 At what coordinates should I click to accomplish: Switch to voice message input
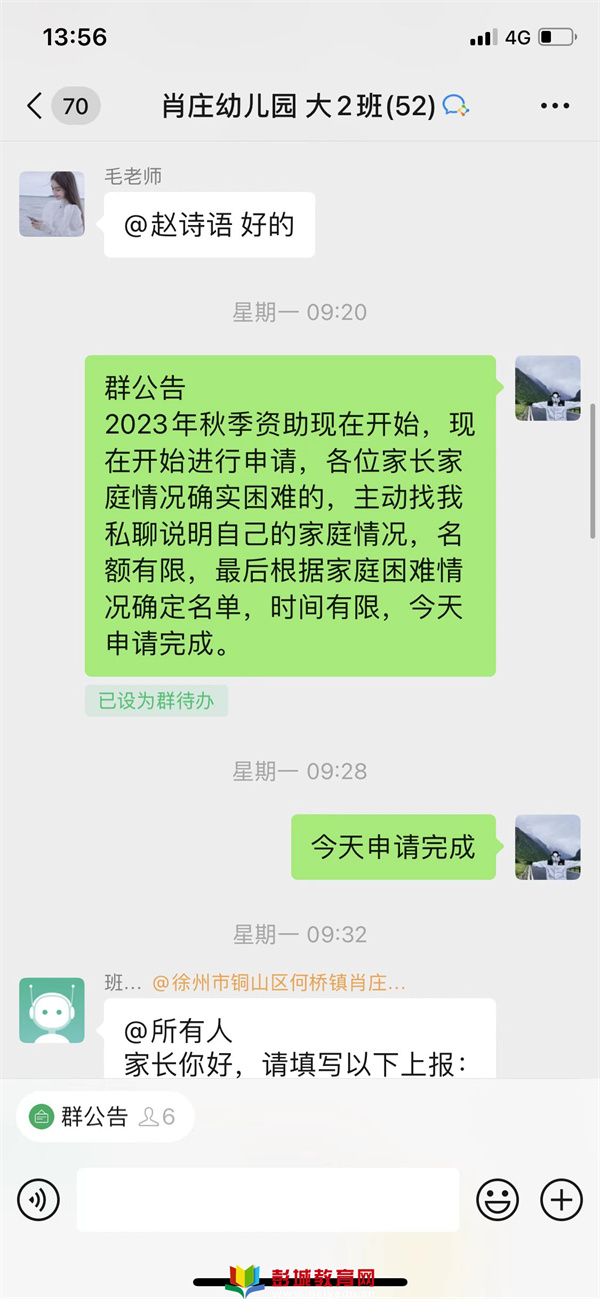coord(39,1198)
